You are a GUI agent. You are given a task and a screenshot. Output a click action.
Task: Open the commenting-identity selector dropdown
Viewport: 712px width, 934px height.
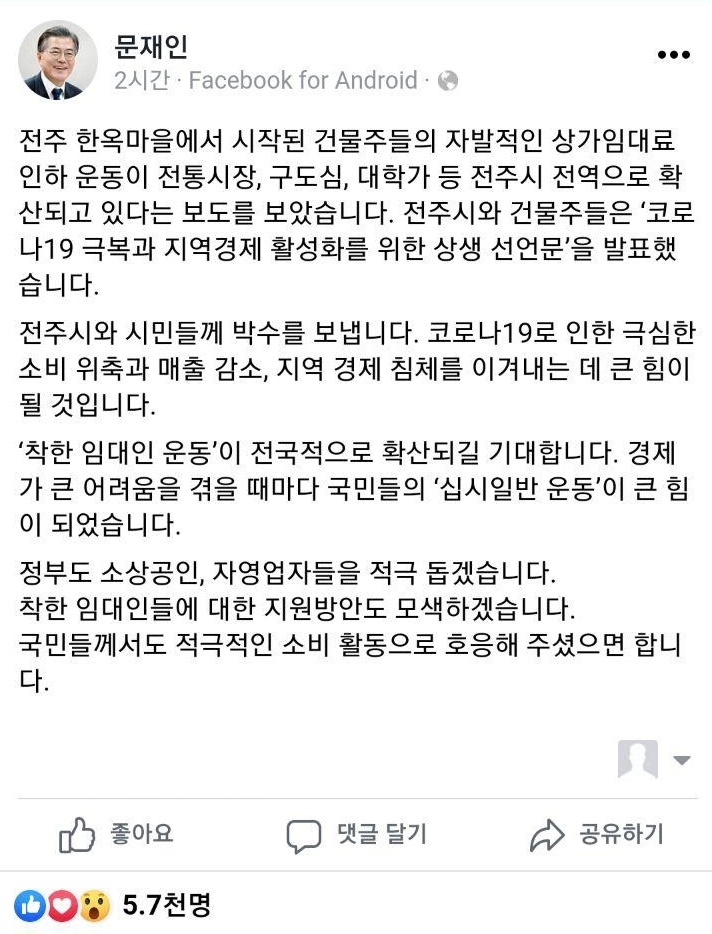pyautogui.click(x=655, y=760)
